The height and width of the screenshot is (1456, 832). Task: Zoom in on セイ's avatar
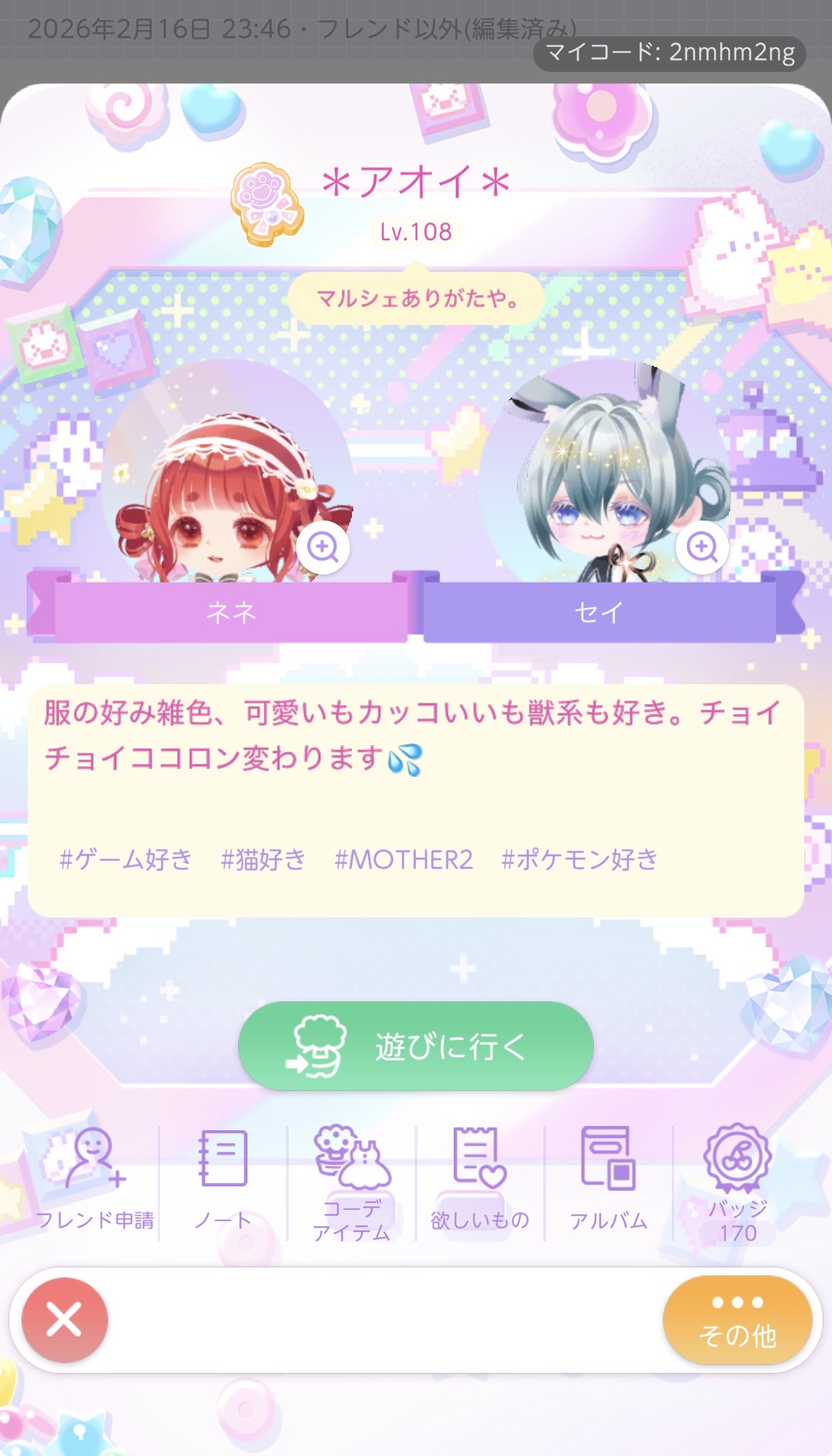pyautogui.click(x=702, y=547)
